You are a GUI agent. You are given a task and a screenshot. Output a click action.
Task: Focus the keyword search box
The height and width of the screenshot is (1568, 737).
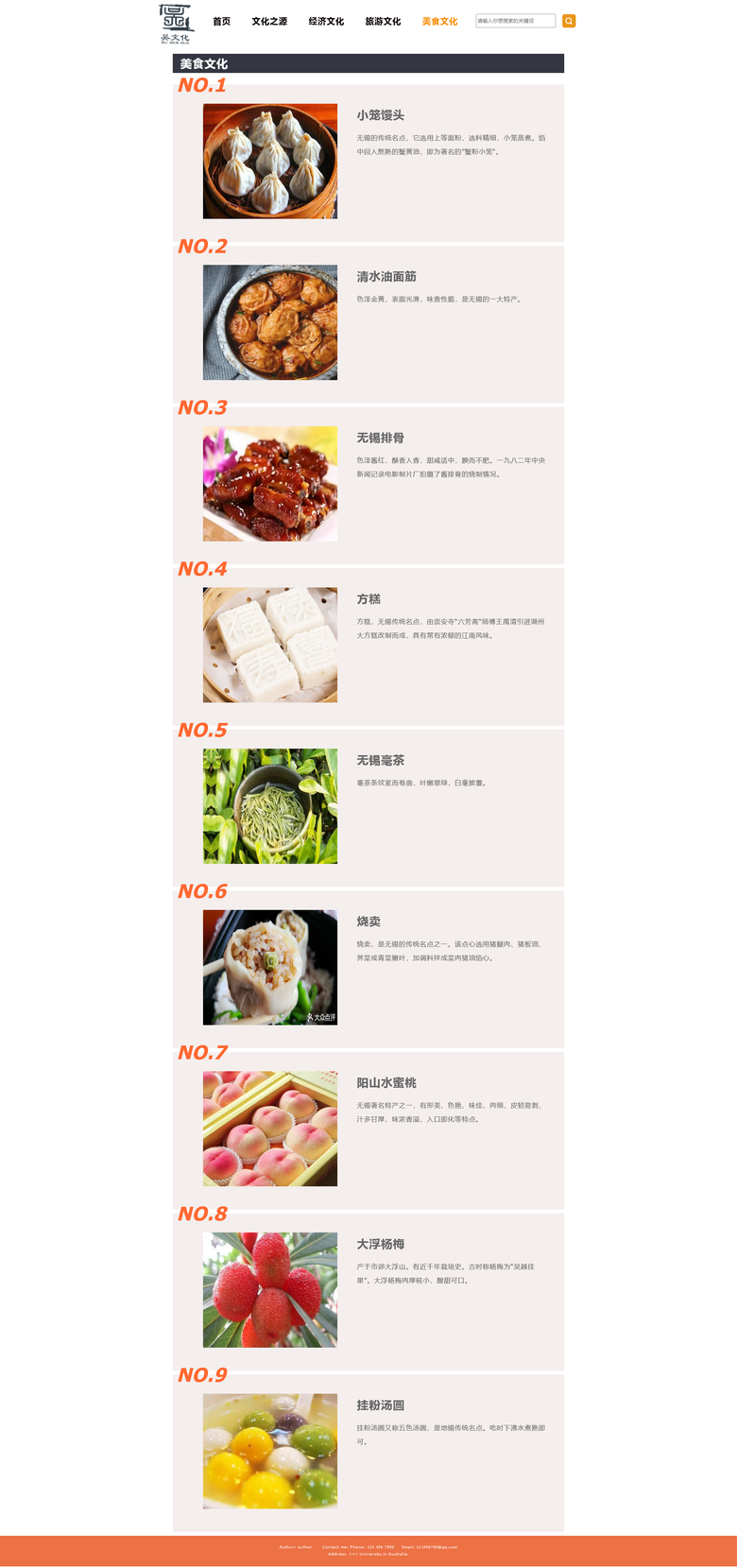click(515, 21)
